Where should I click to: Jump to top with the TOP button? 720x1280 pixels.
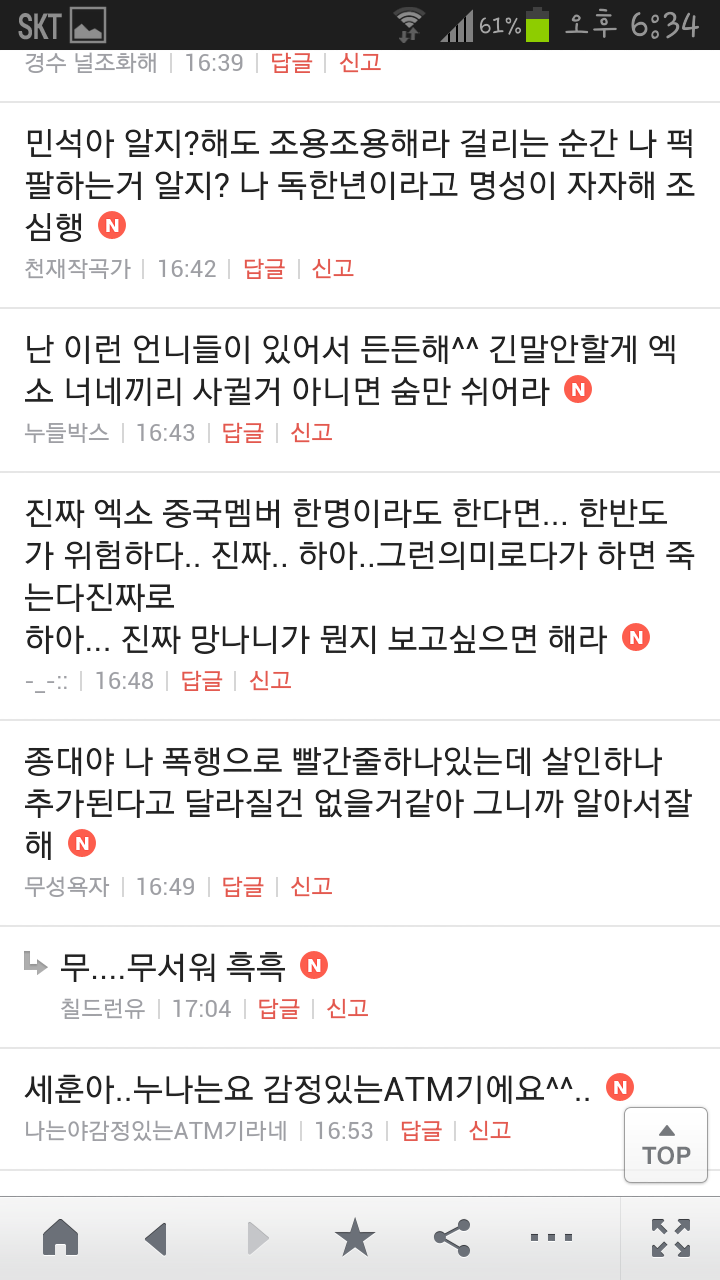click(666, 1145)
